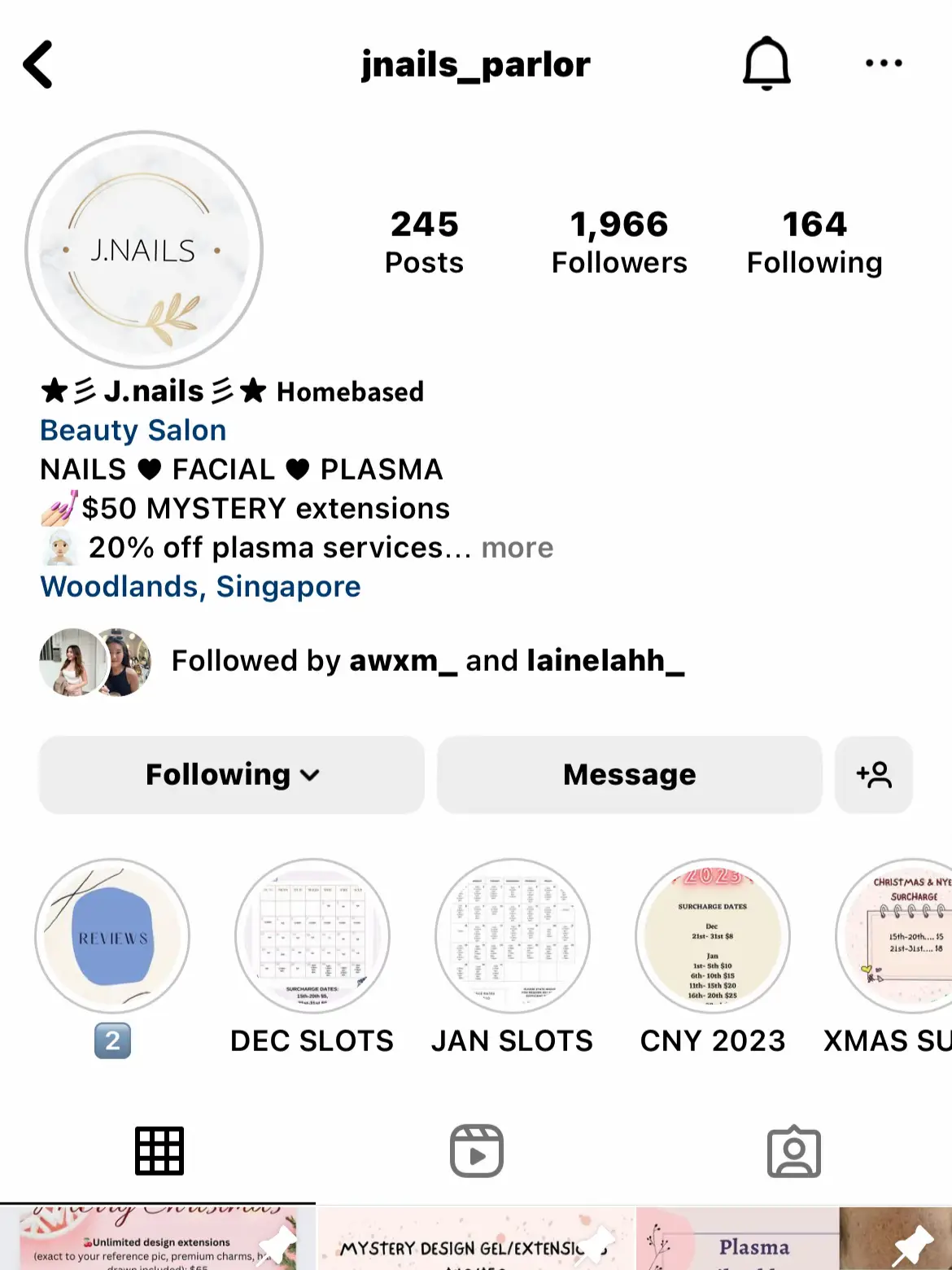Open the three-dot overflow menu
This screenshot has height=1270, width=952.
pos(884,63)
